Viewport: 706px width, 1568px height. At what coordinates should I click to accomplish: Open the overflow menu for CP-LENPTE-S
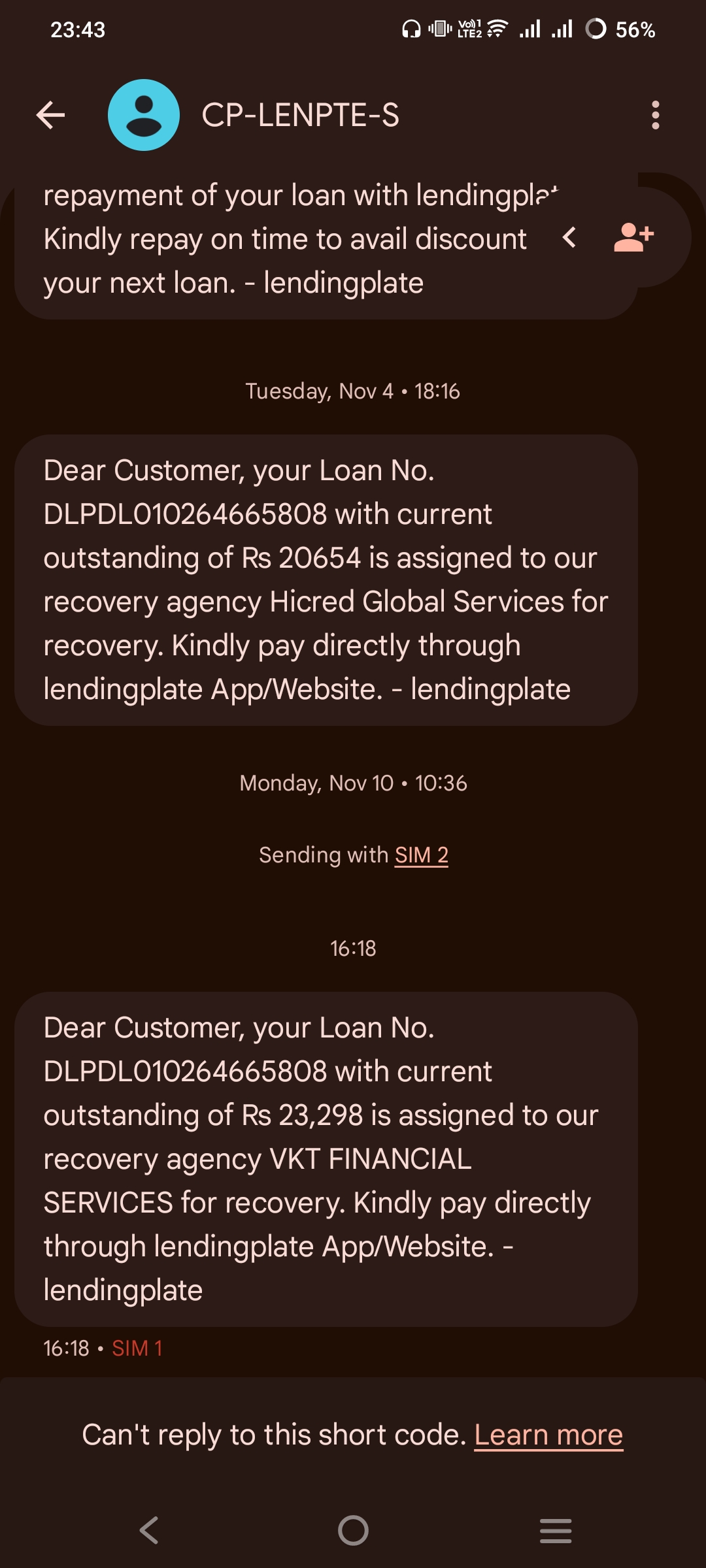(655, 116)
